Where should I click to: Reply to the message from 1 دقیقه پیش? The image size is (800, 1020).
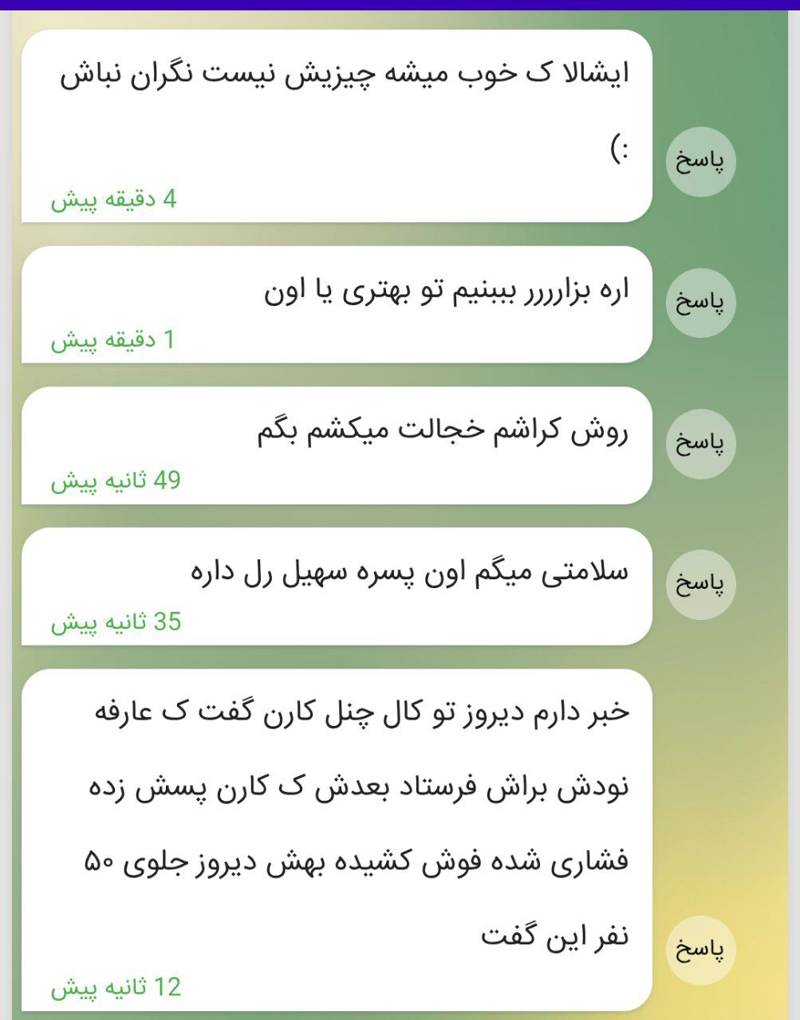[x=701, y=303]
